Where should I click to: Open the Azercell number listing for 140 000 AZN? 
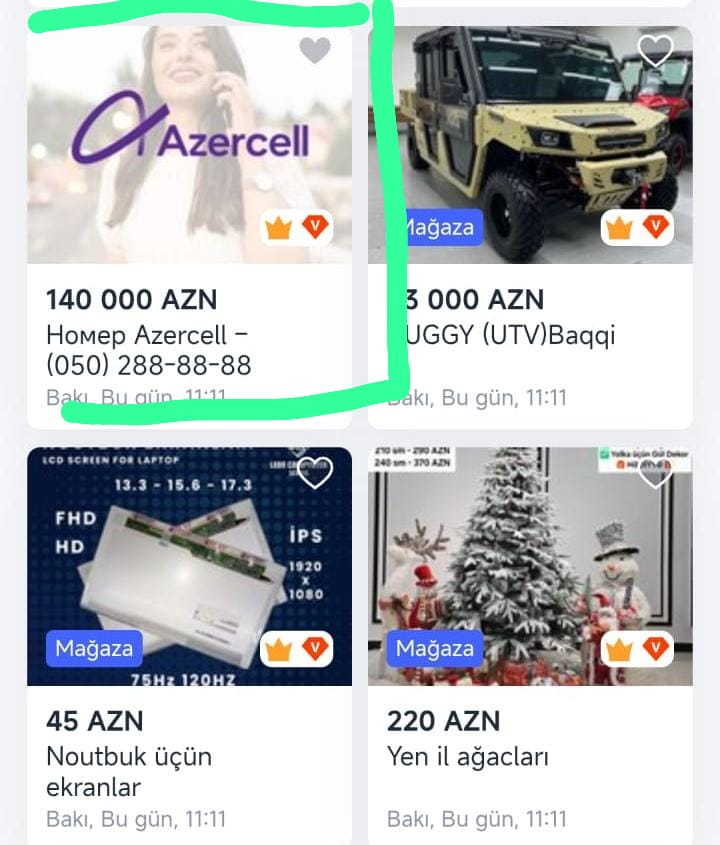189,150
